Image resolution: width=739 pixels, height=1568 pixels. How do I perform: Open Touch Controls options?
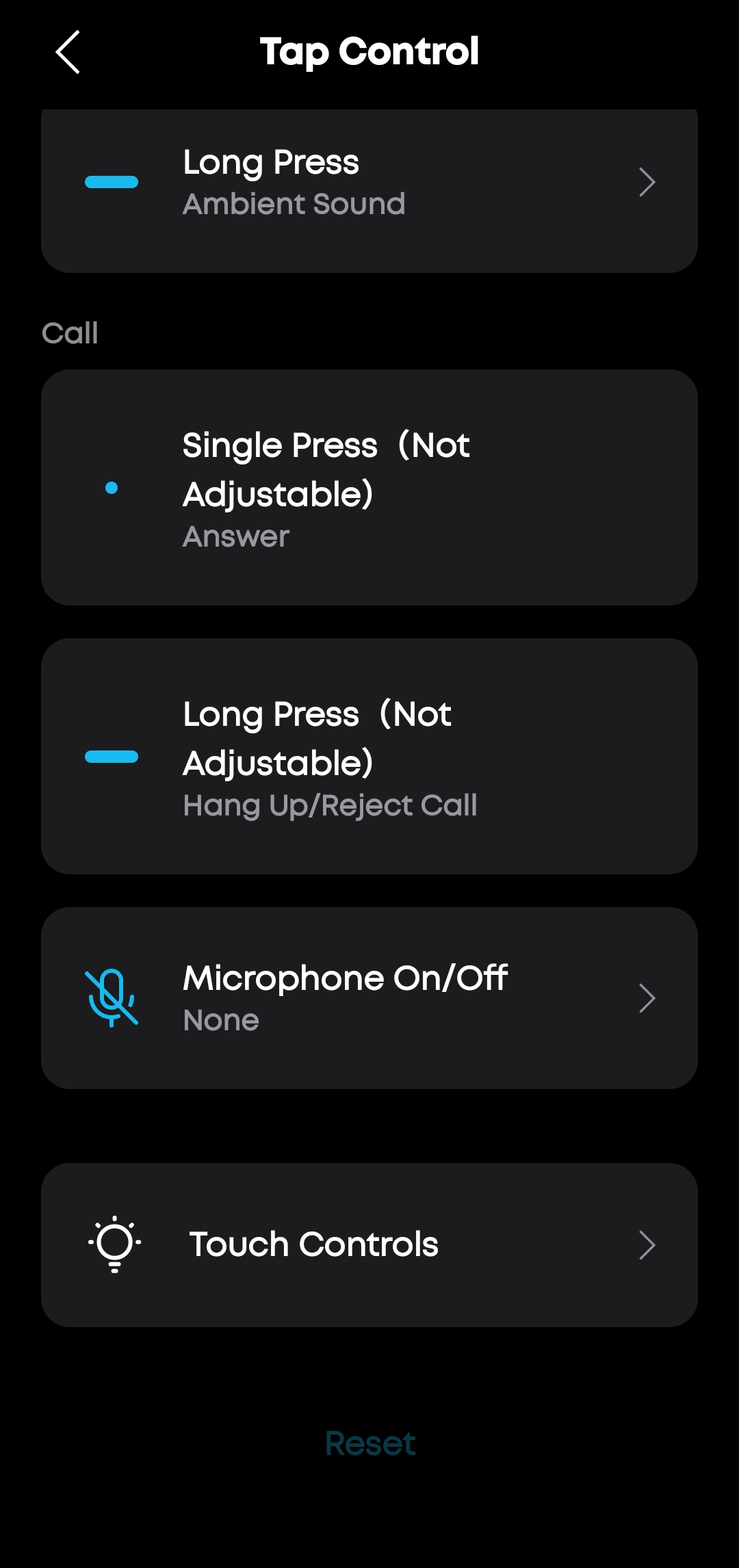click(369, 1244)
